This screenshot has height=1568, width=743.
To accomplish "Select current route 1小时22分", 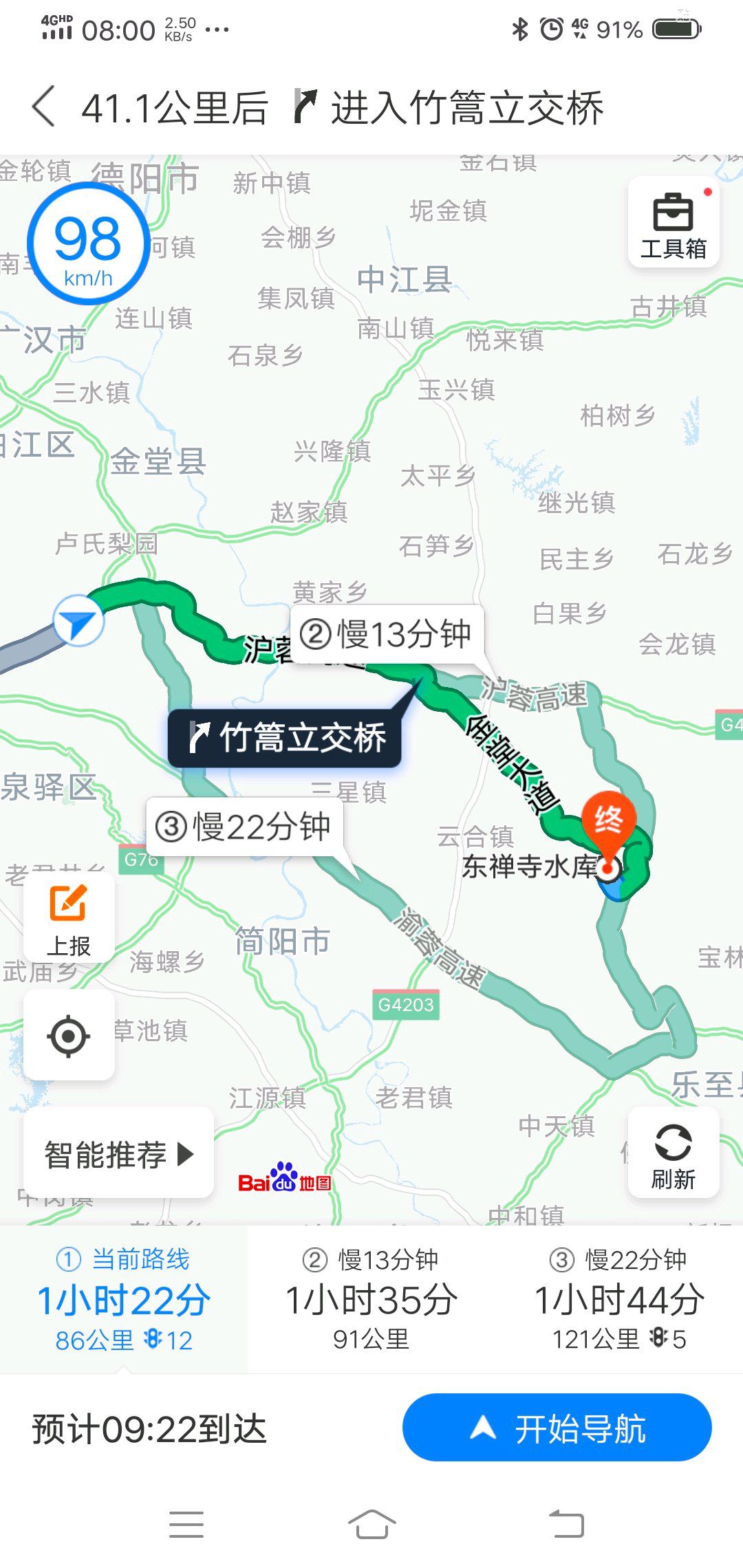I will pyautogui.click(x=124, y=1299).
